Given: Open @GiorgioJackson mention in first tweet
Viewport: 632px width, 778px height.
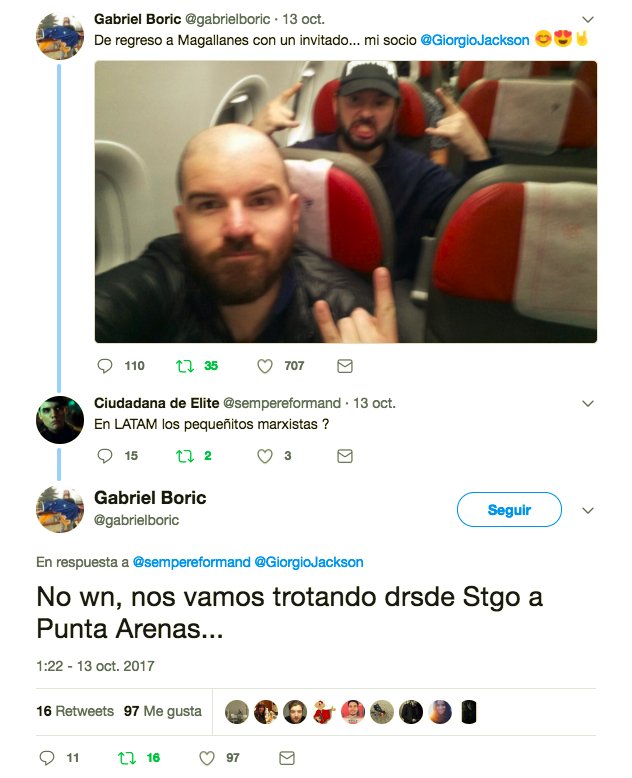Looking at the screenshot, I should [x=474, y=39].
